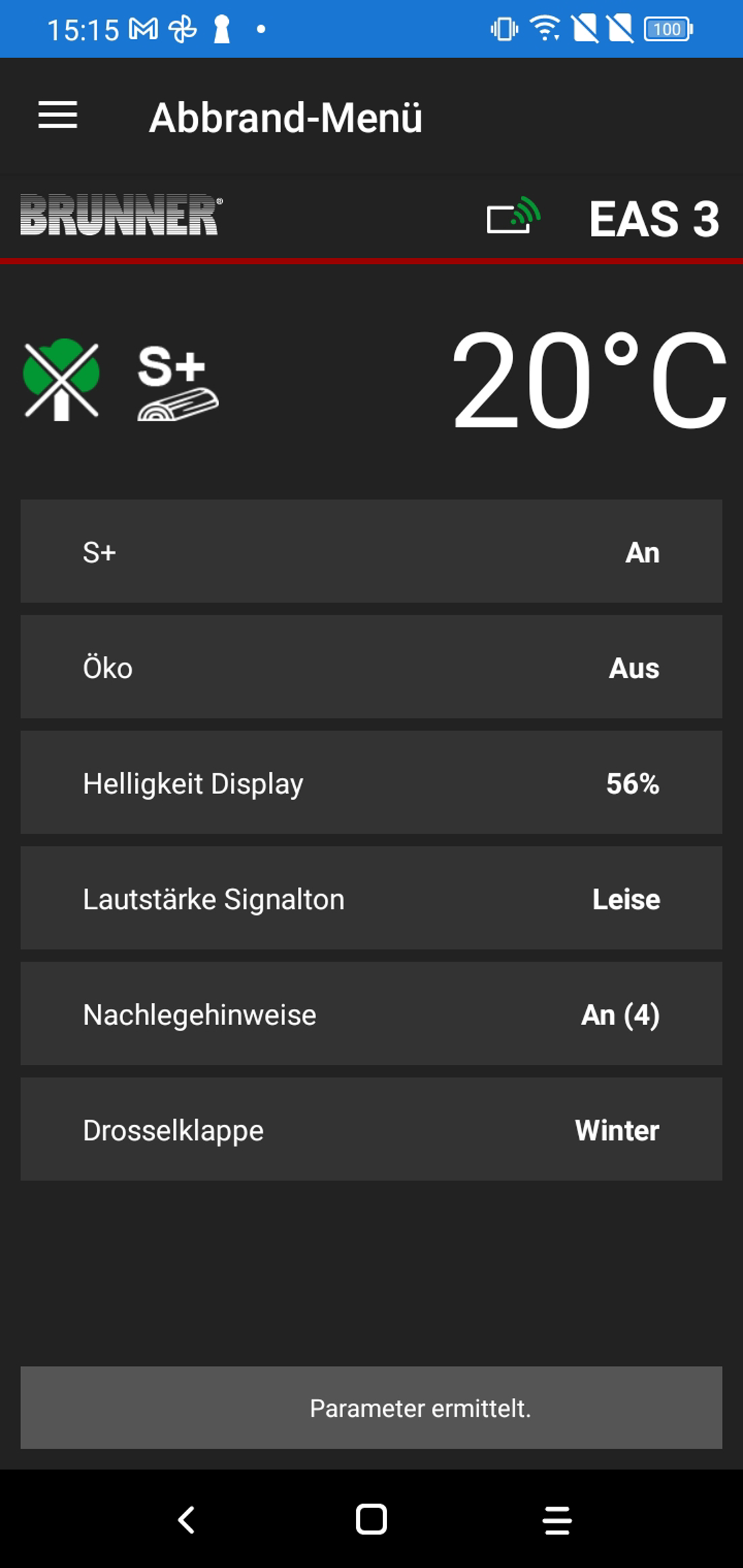Select the Nachlegehinweise row
Viewport: 743px width, 1568px height.
[371, 1014]
